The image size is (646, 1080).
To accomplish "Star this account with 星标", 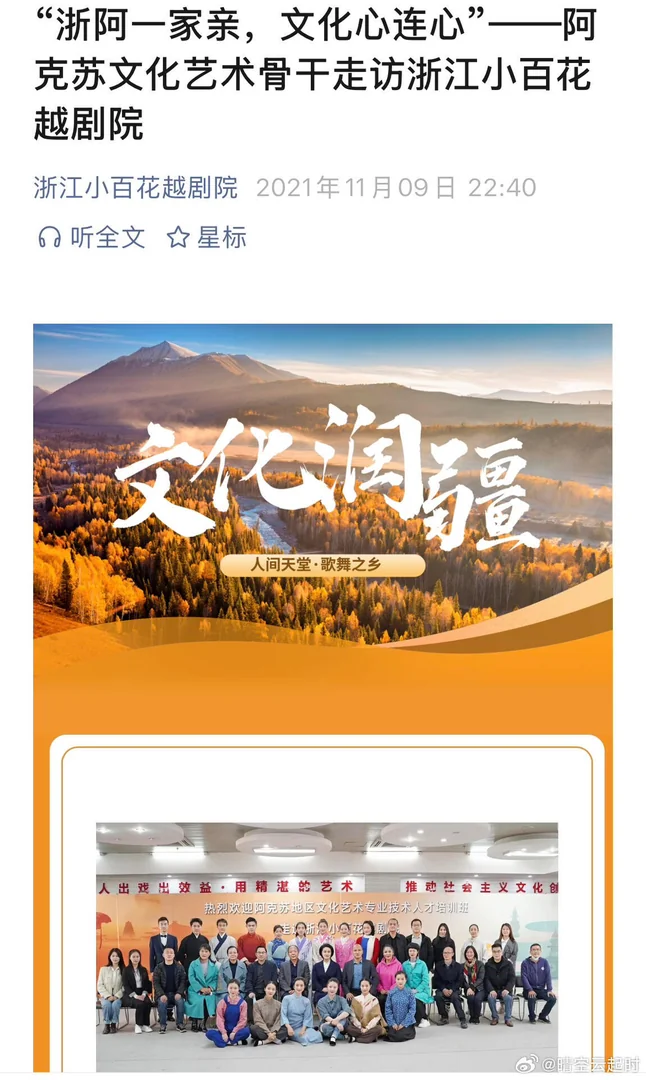I will click(x=206, y=237).
